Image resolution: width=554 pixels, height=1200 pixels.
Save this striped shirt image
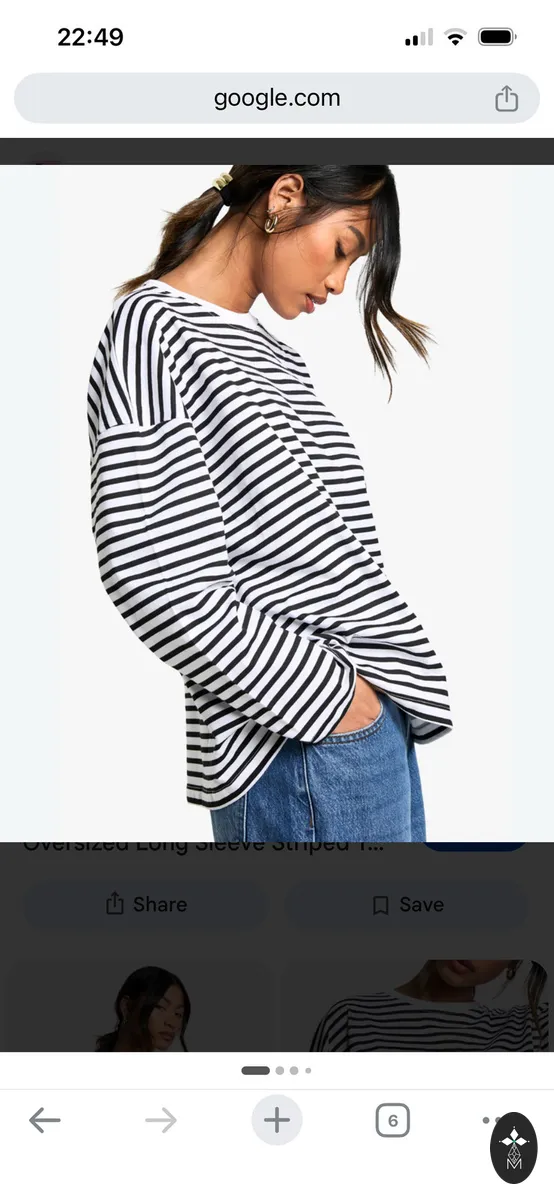click(408, 904)
